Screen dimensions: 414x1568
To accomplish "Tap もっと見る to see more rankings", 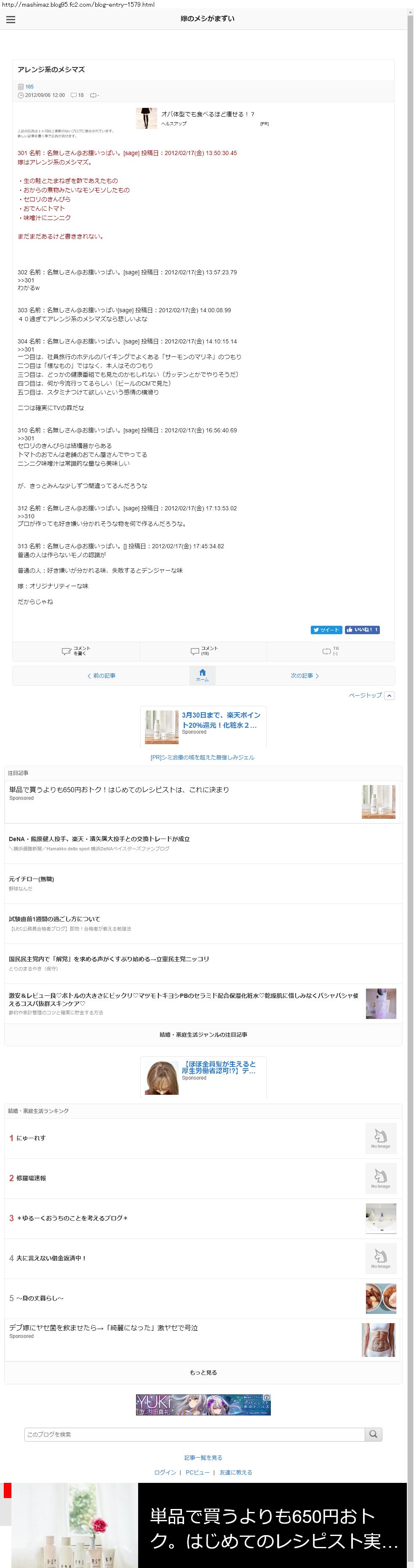I will point(203,1372).
